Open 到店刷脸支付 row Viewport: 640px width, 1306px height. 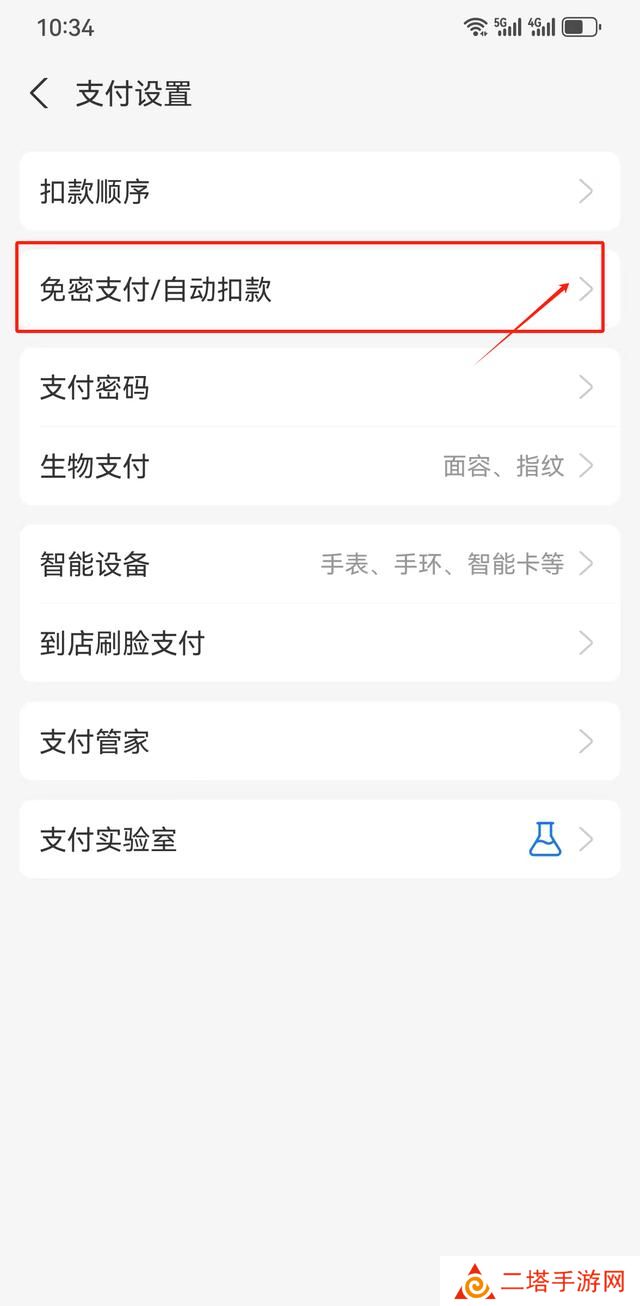pyautogui.click(x=320, y=643)
